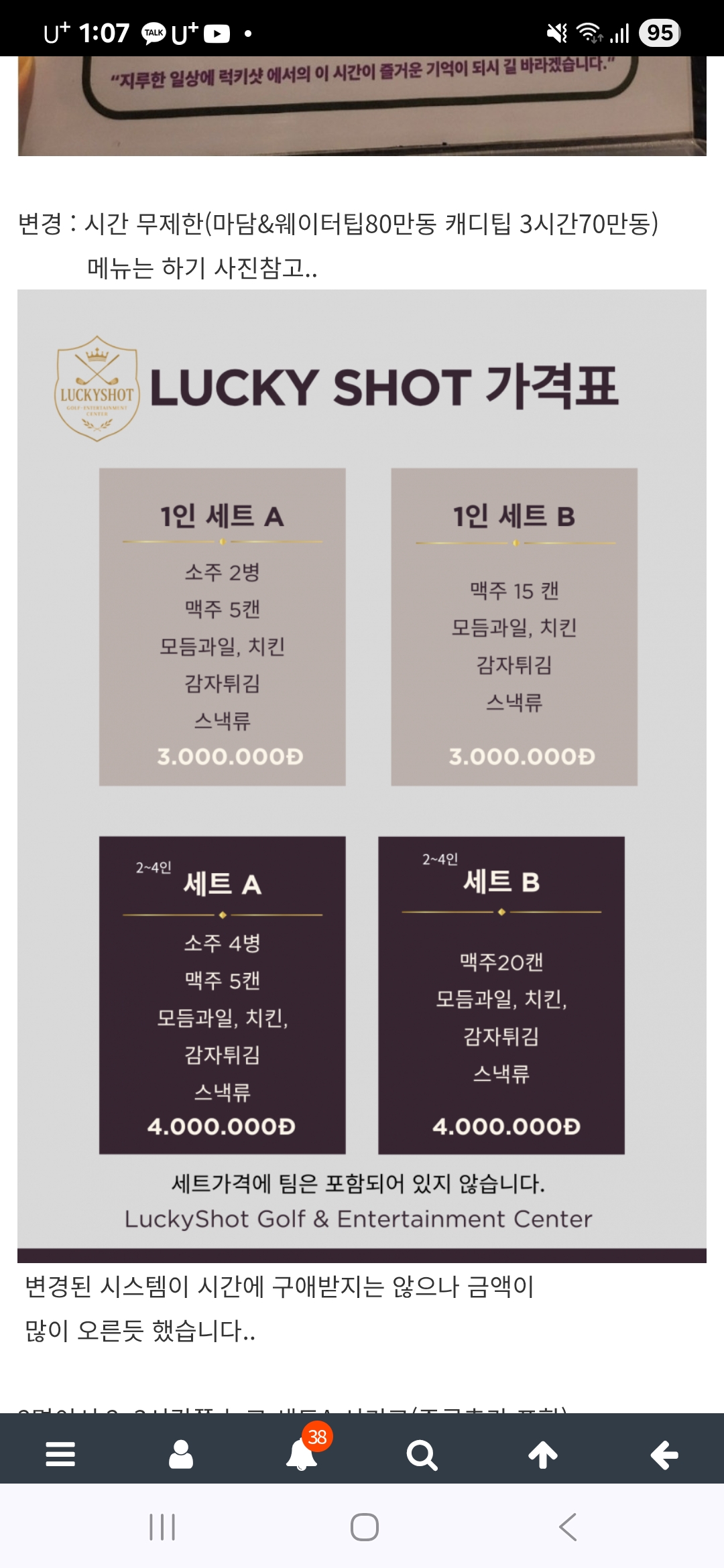The image size is (724, 1568).
Task: Go back using the left arrow icon
Action: (664, 1455)
